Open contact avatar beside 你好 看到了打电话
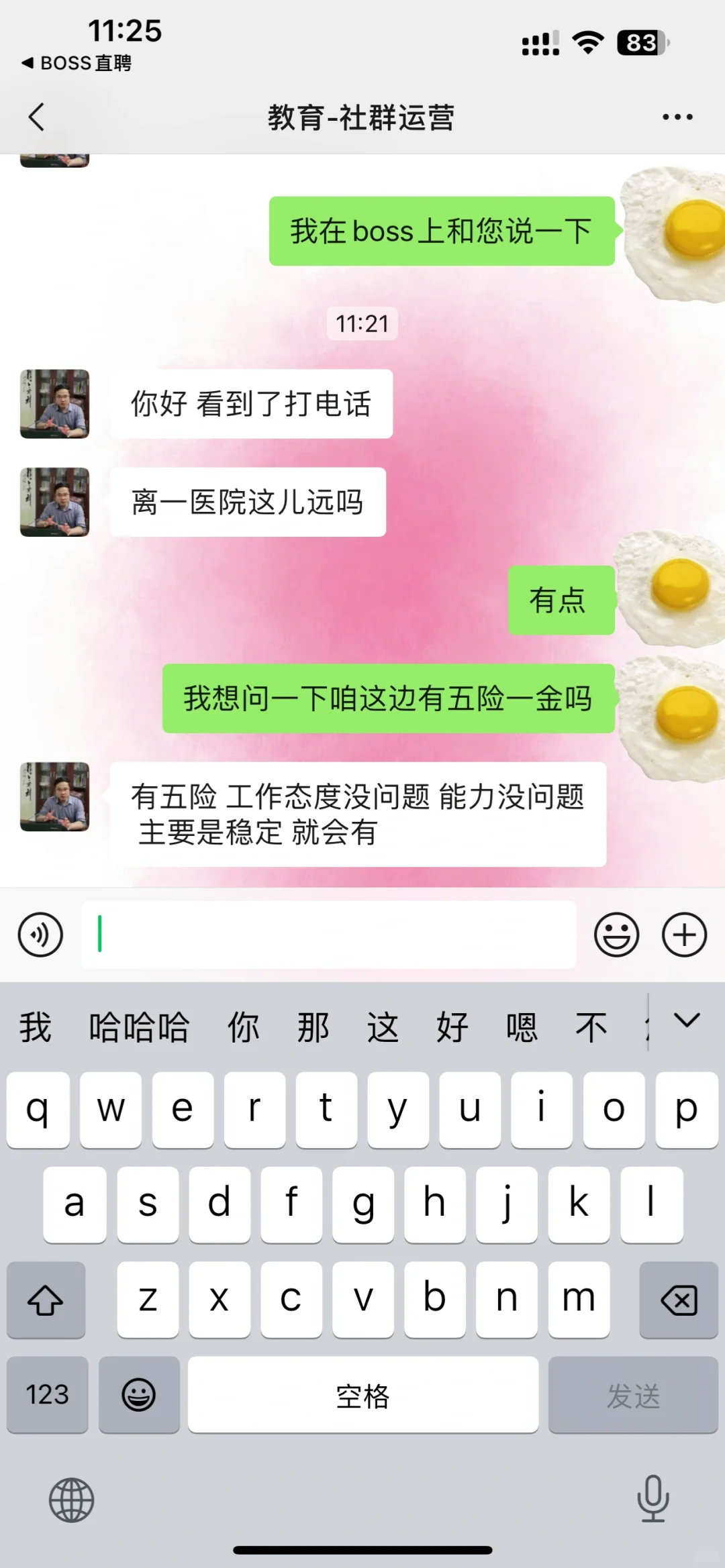 (x=54, y=404)
